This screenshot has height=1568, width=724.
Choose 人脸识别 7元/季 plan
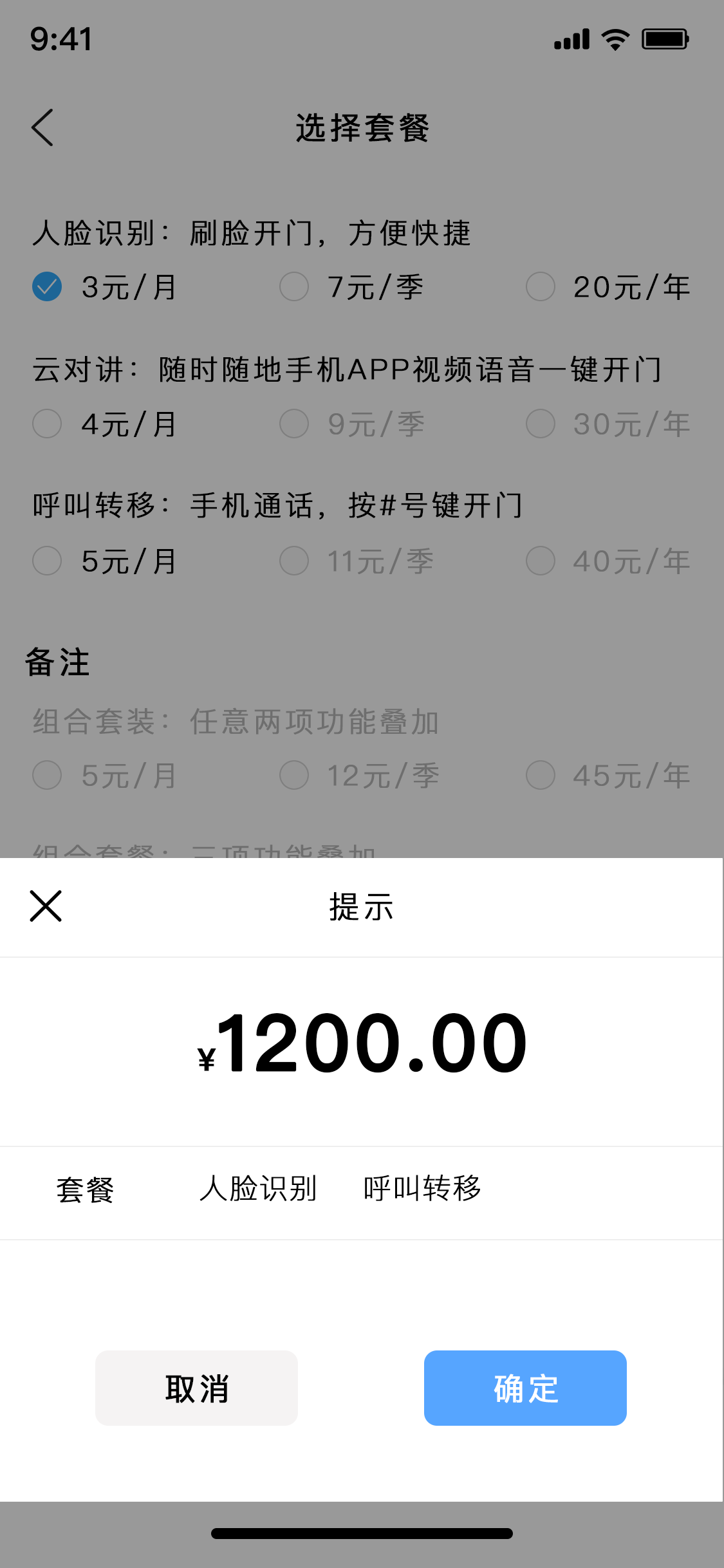coord(294,286)
